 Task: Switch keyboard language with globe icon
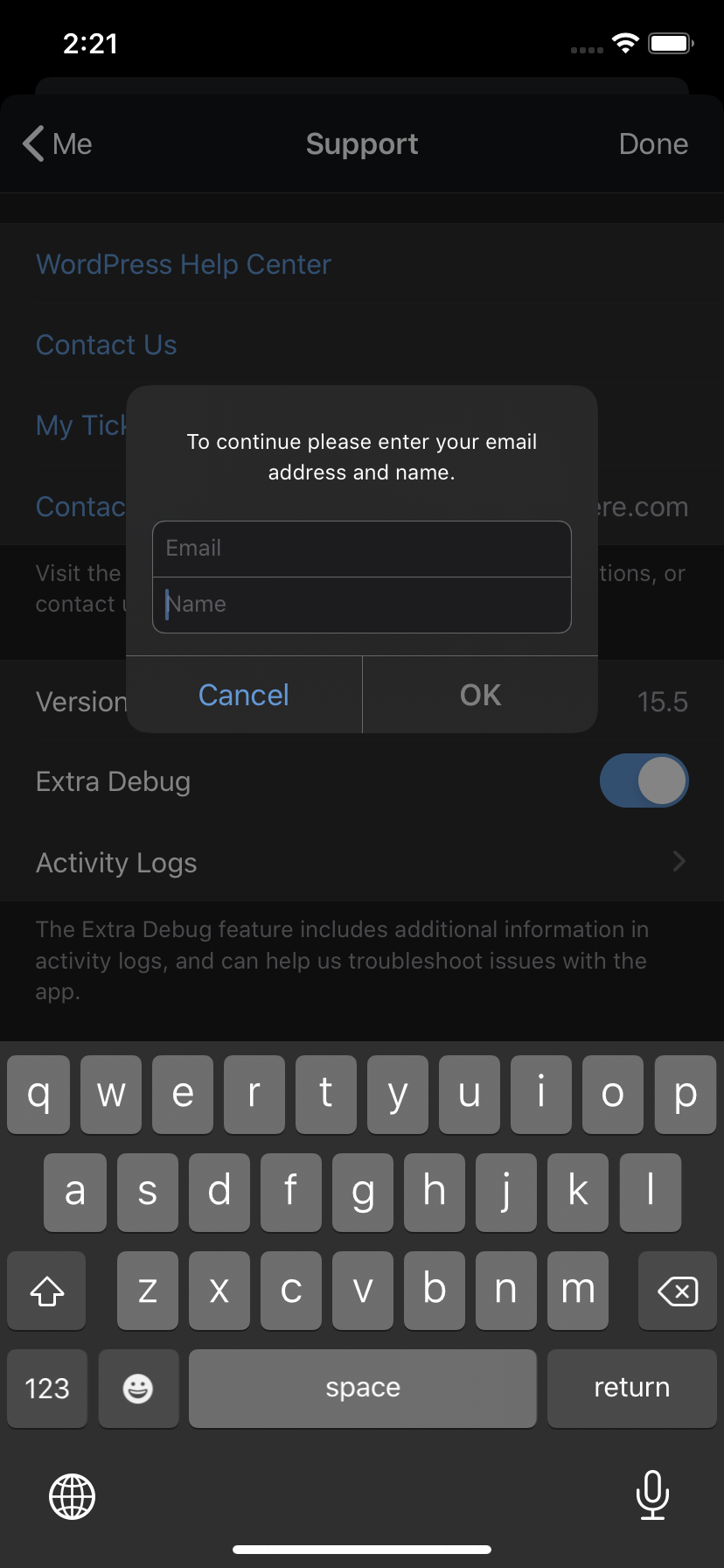click(x=72, y=1496)
